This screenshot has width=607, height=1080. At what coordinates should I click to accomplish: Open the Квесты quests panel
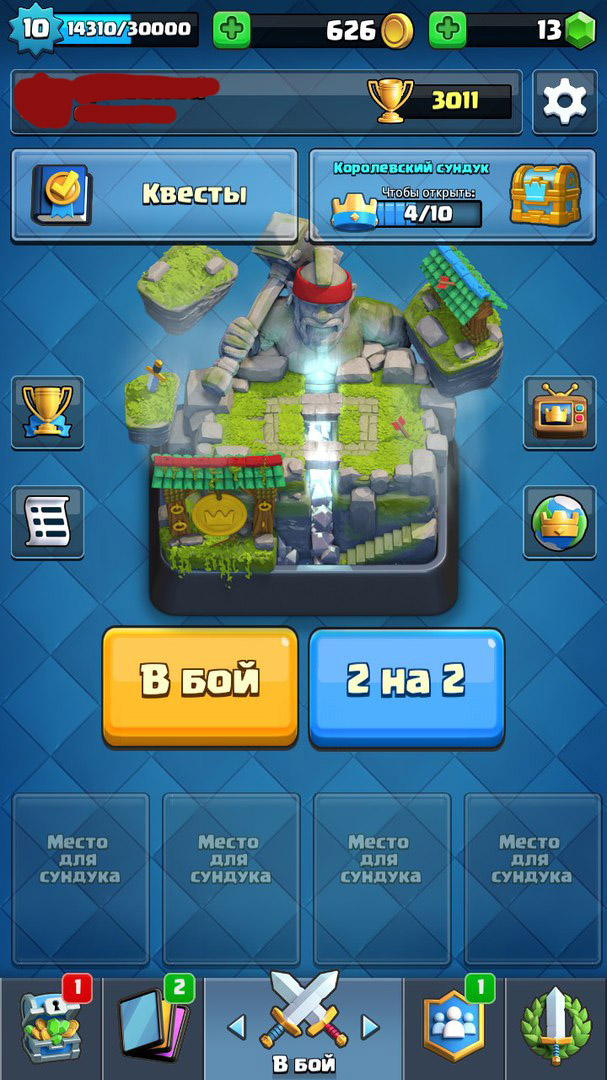[155, 195]
